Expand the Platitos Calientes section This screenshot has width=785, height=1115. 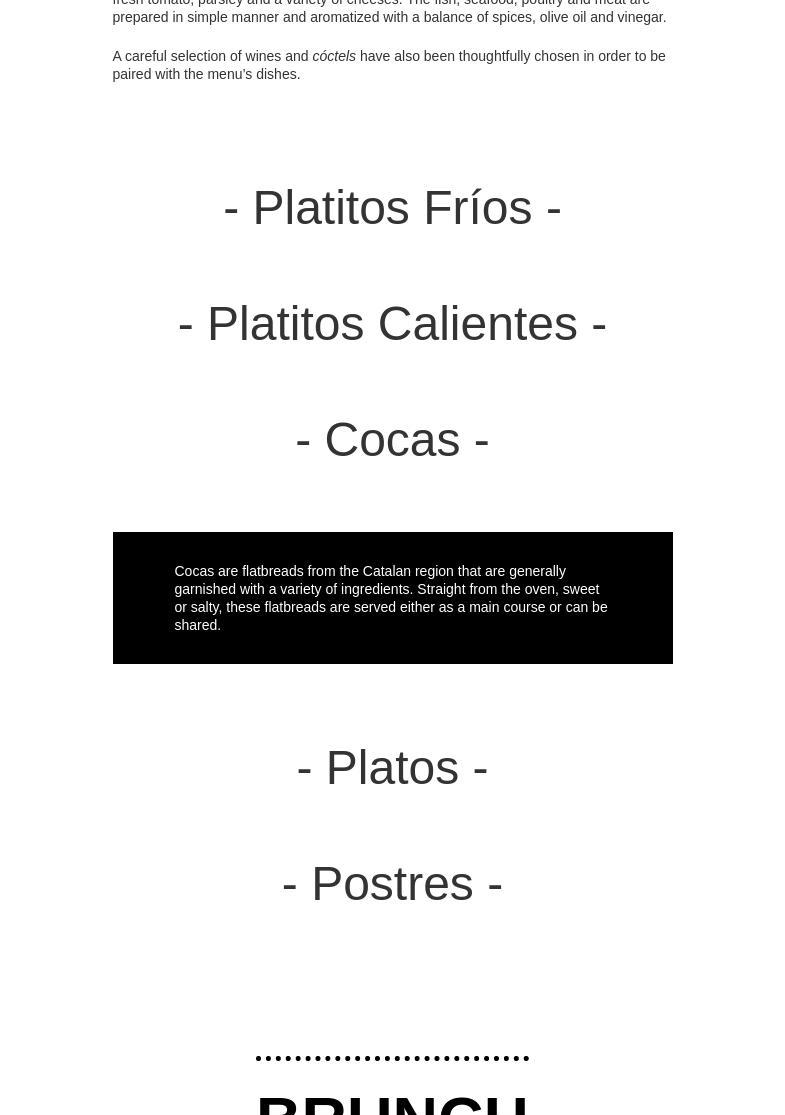pos(392,324)
